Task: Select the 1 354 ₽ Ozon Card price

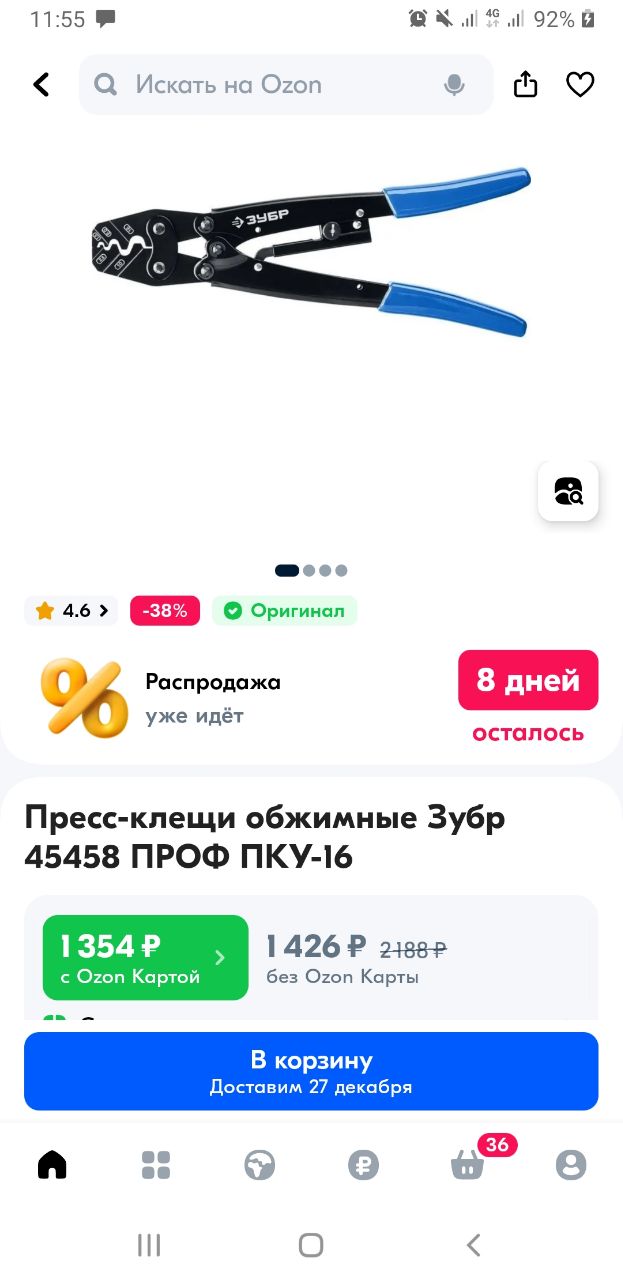Action: [145, 958]
